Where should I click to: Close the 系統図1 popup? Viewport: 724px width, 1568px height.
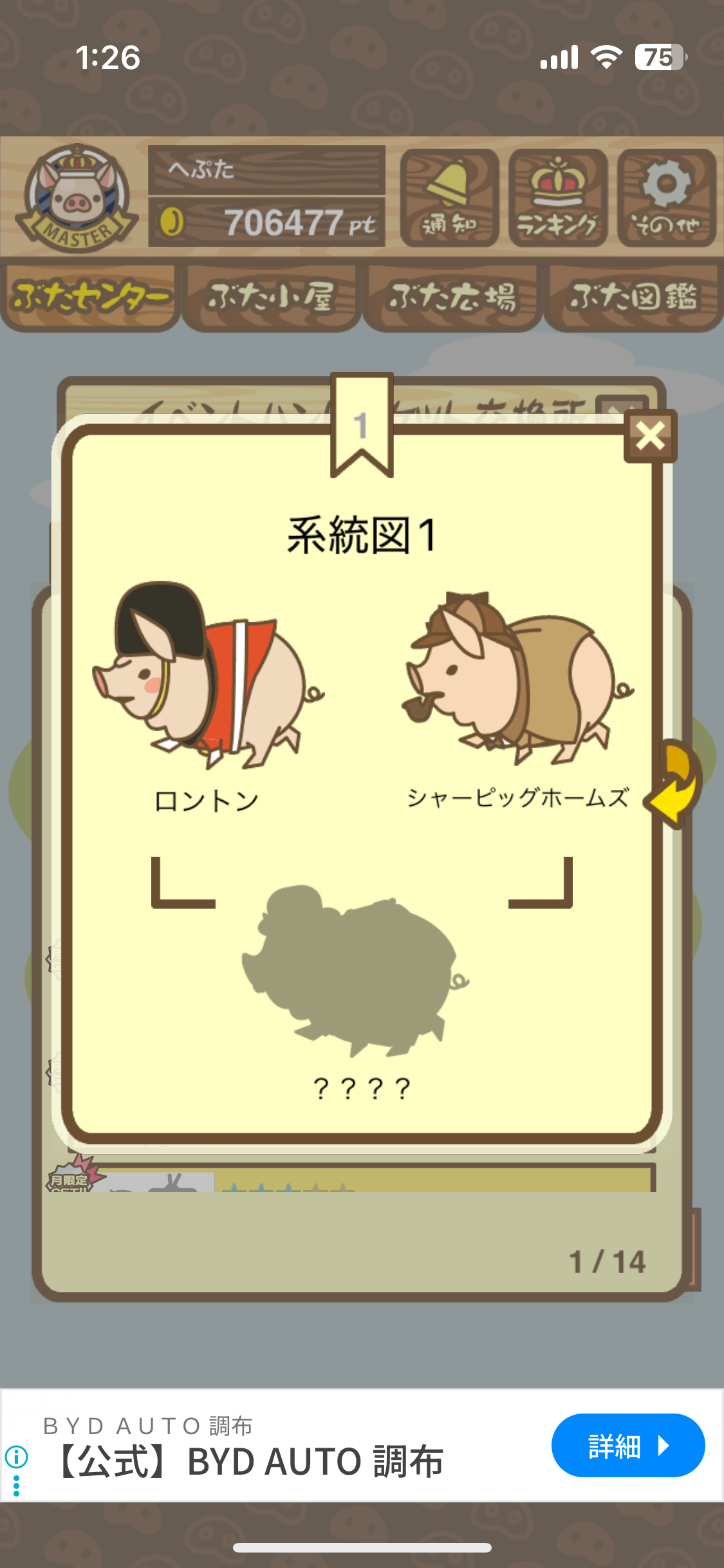650,436
